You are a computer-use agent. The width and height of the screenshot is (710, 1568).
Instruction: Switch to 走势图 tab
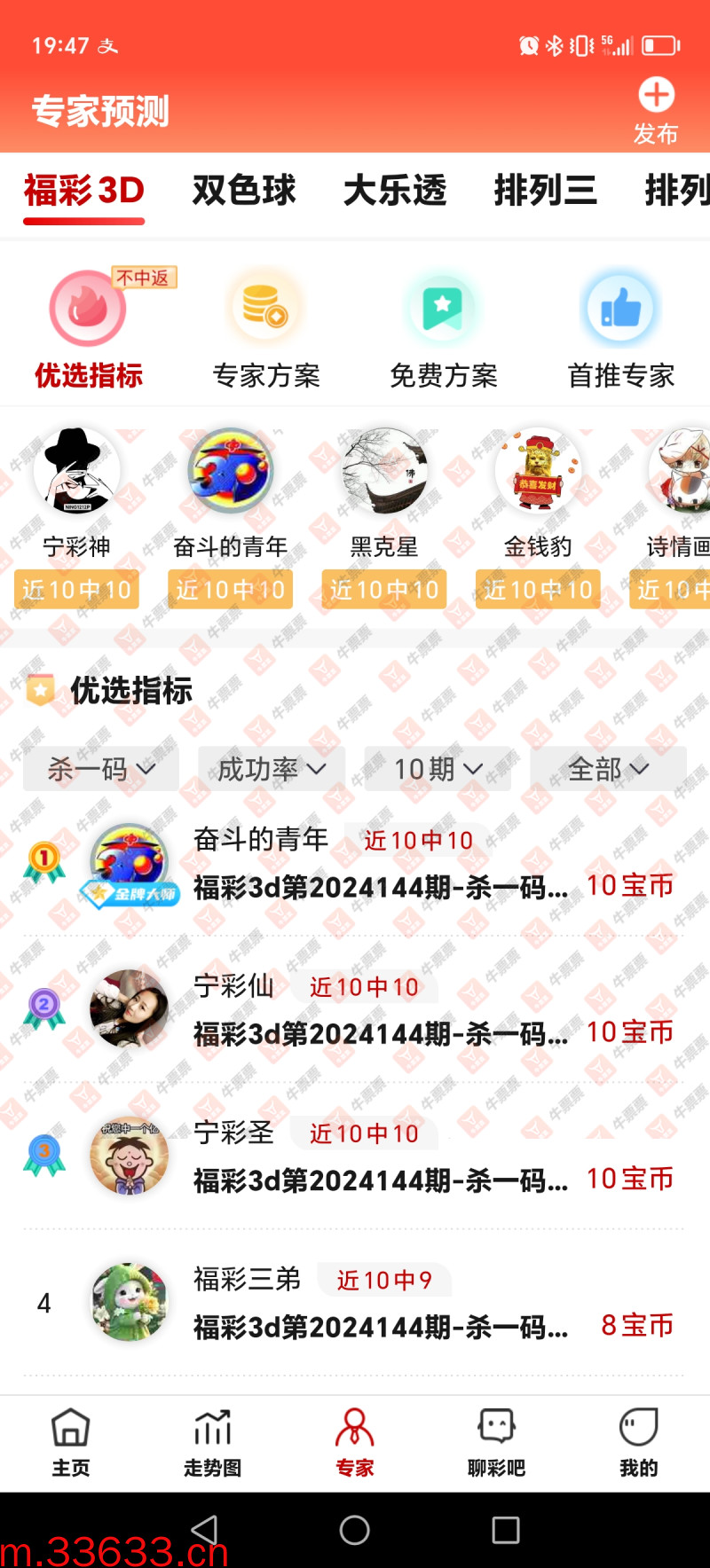(213, 1442)
